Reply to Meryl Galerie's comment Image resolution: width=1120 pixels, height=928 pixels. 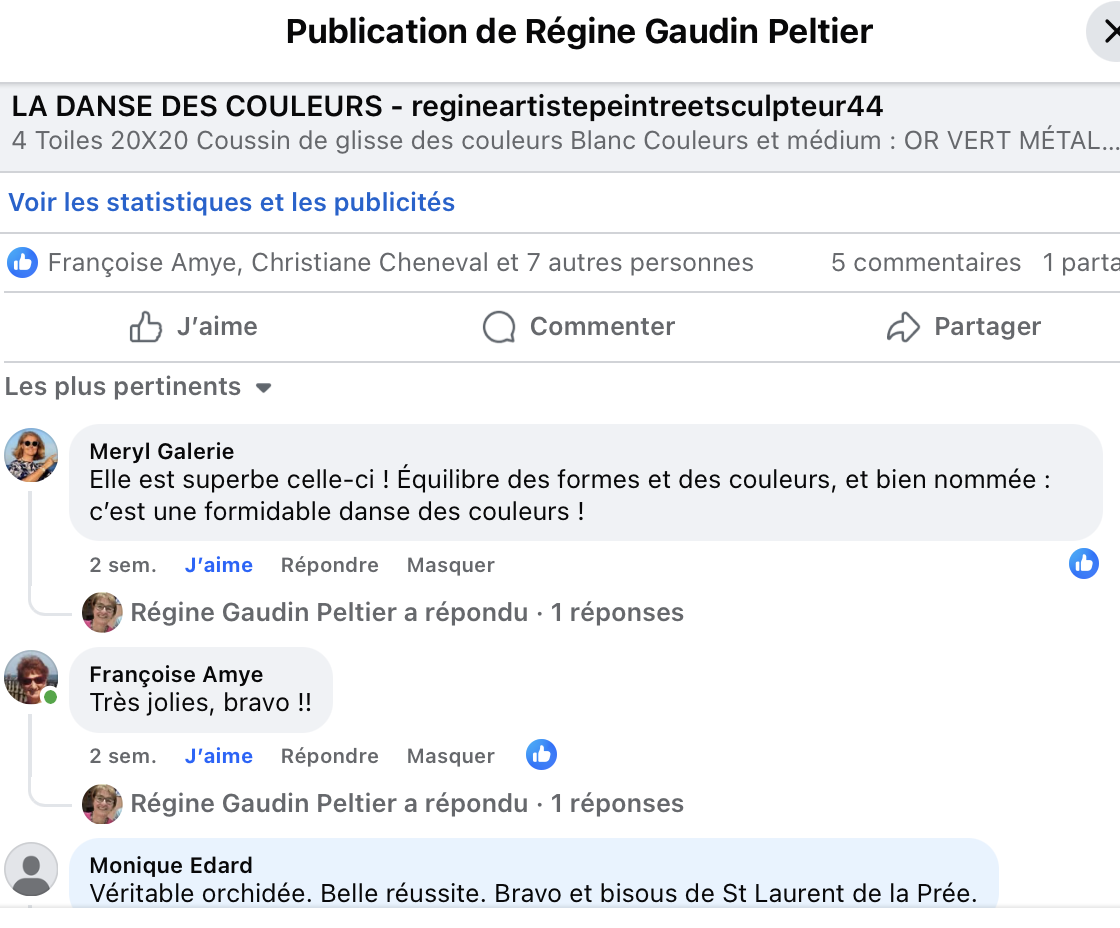(329, 565)
